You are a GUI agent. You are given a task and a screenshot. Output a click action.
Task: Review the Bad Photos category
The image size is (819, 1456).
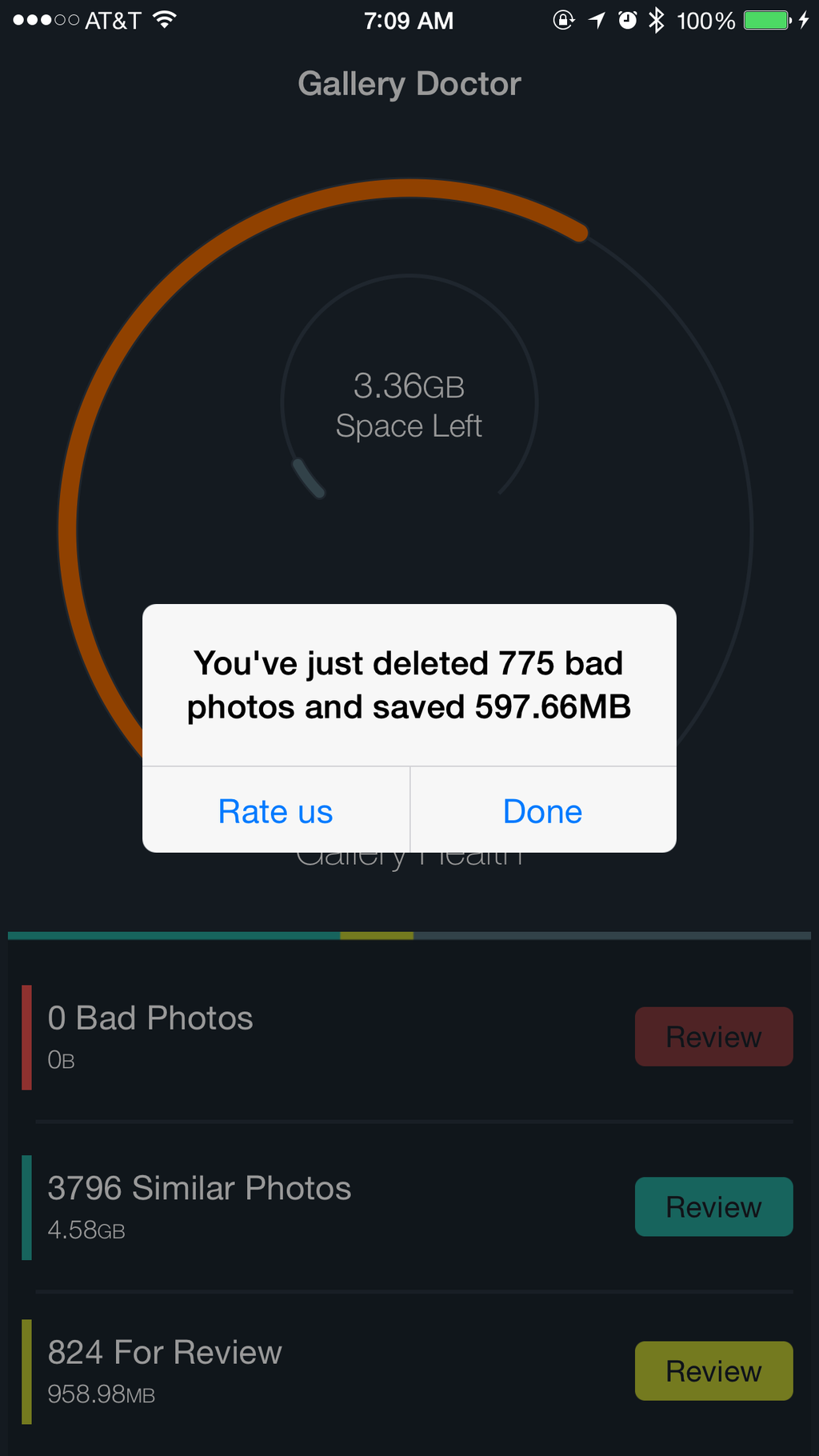pos(713,1036)
